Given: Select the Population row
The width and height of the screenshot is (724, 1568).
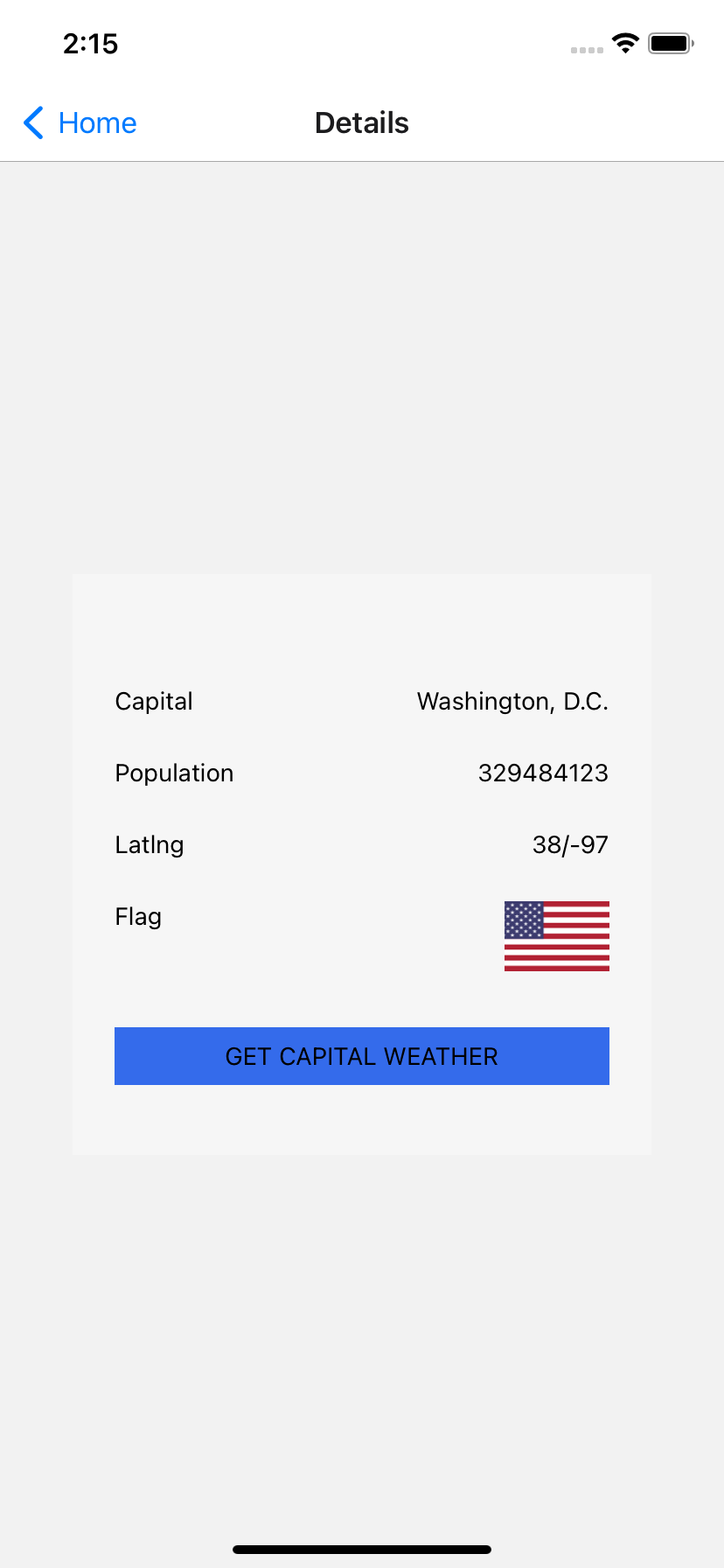Looking at the screenshot, I should (361, 773).
